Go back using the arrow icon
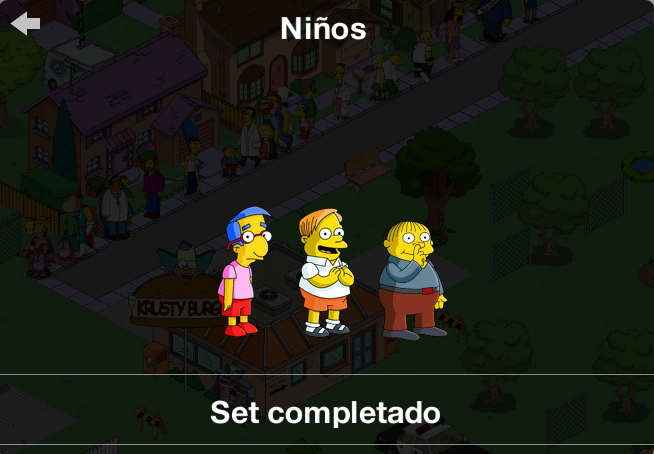This screenshot has width=654, height=454. pos(26,24)
